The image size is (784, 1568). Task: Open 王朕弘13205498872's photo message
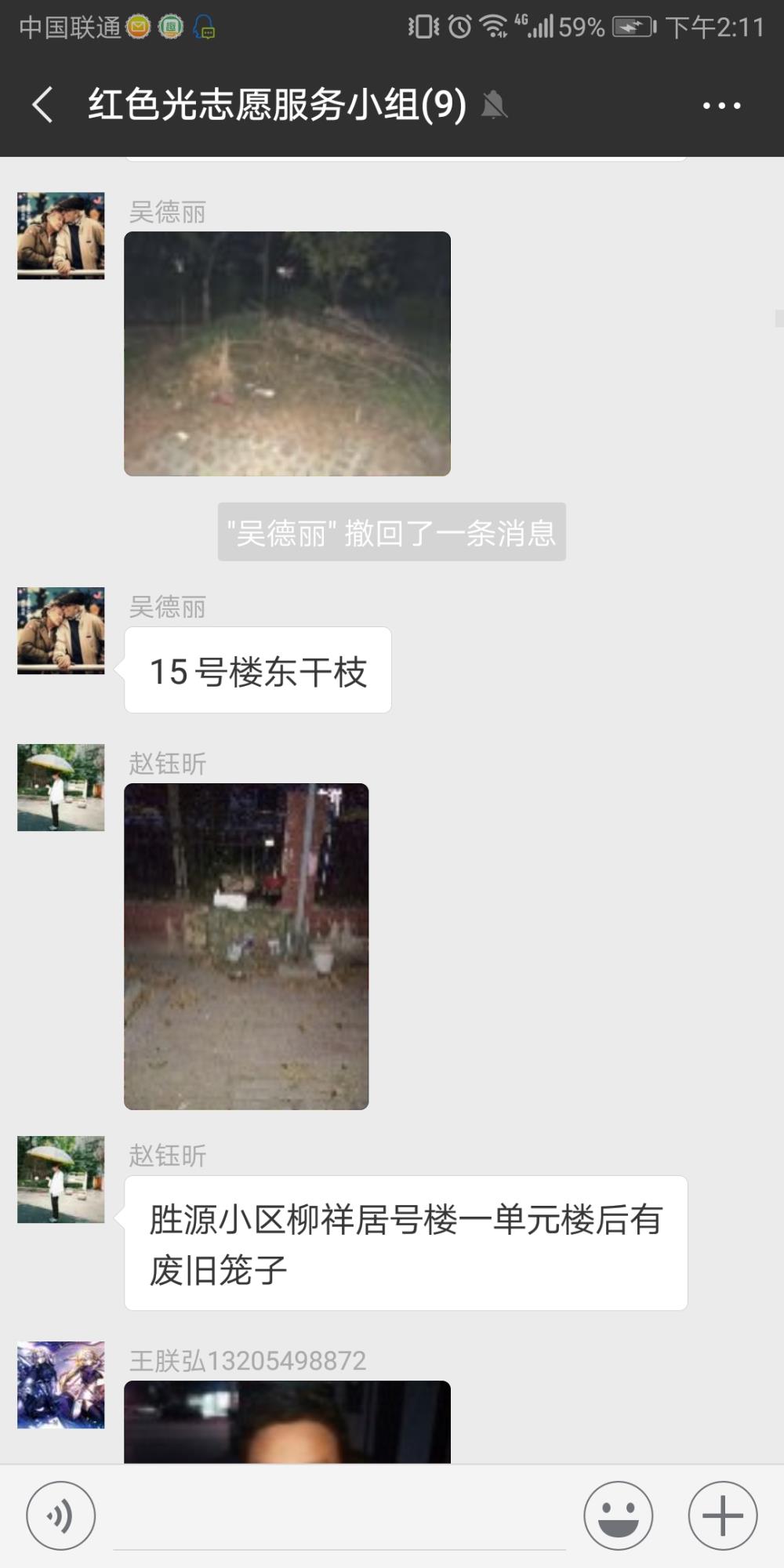tap(287, 1421)
